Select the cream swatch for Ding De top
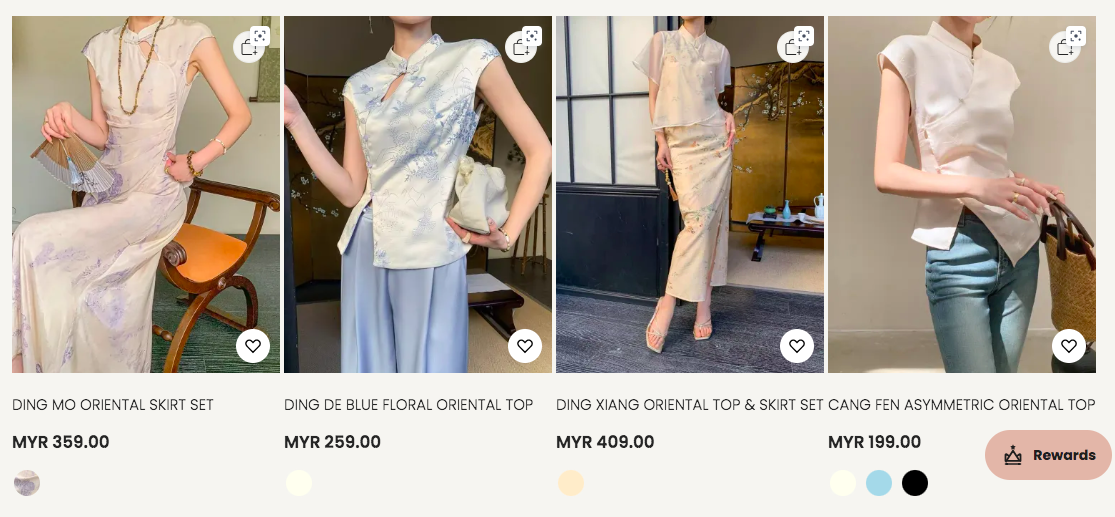Screen dimensions: 1115x517 click(299, 483)
